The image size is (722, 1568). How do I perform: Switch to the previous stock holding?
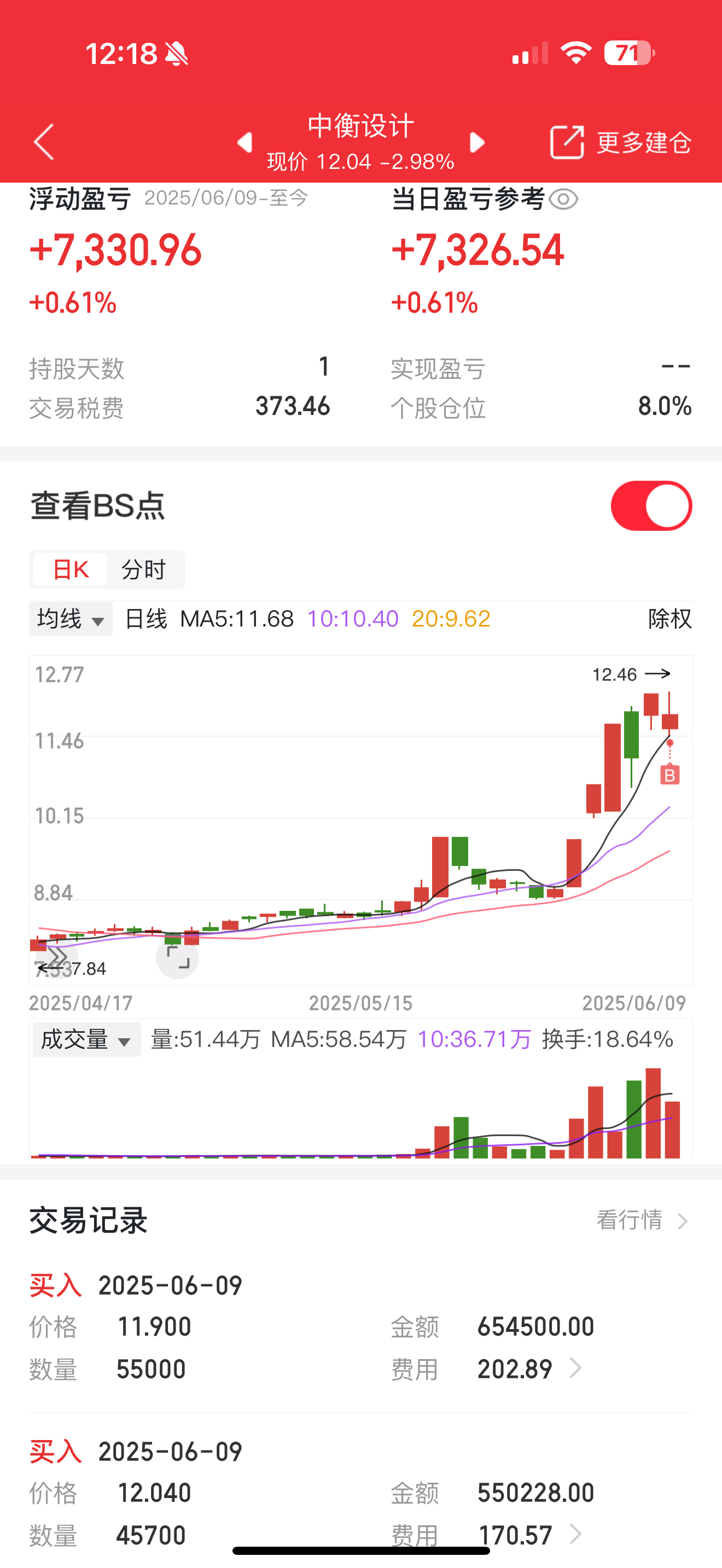click(x=244, y=142)
